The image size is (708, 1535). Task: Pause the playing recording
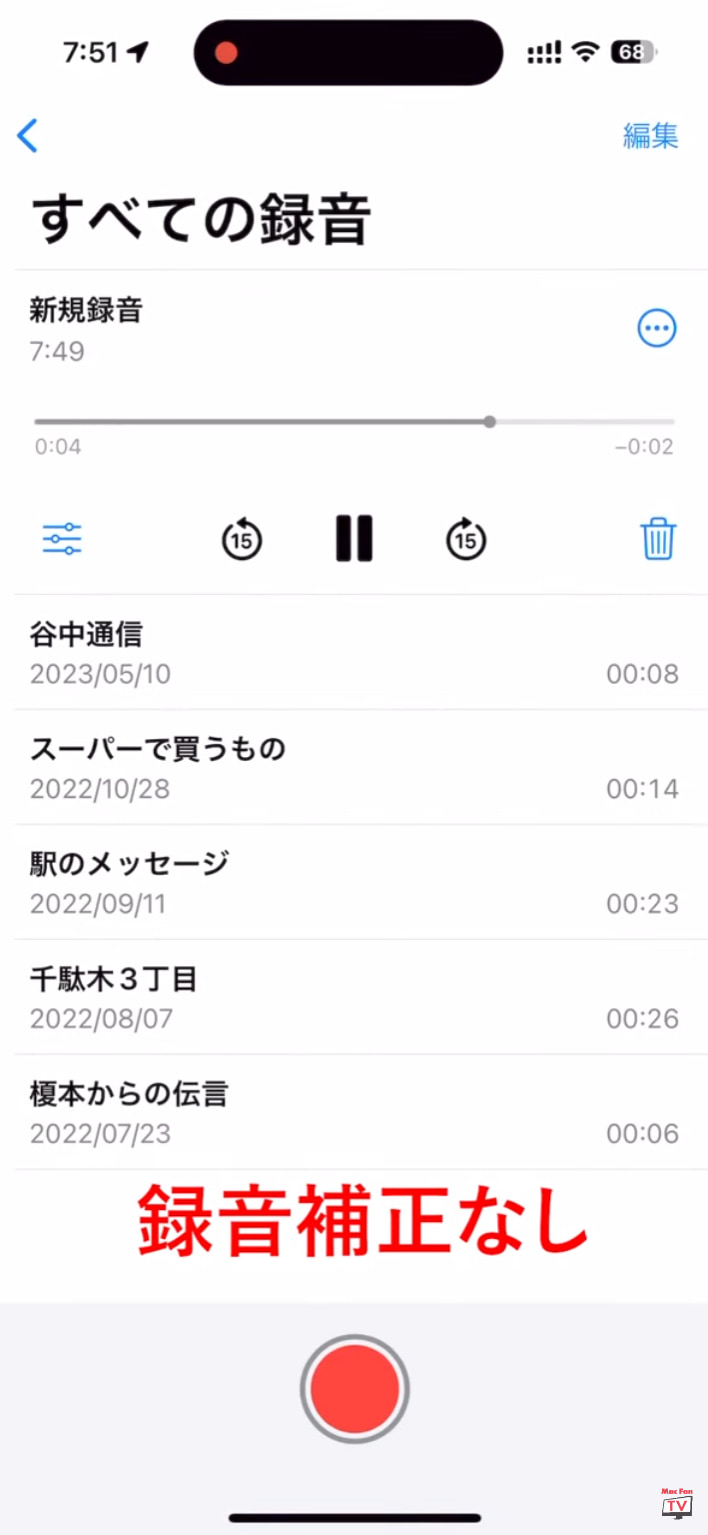coord(354,539)
